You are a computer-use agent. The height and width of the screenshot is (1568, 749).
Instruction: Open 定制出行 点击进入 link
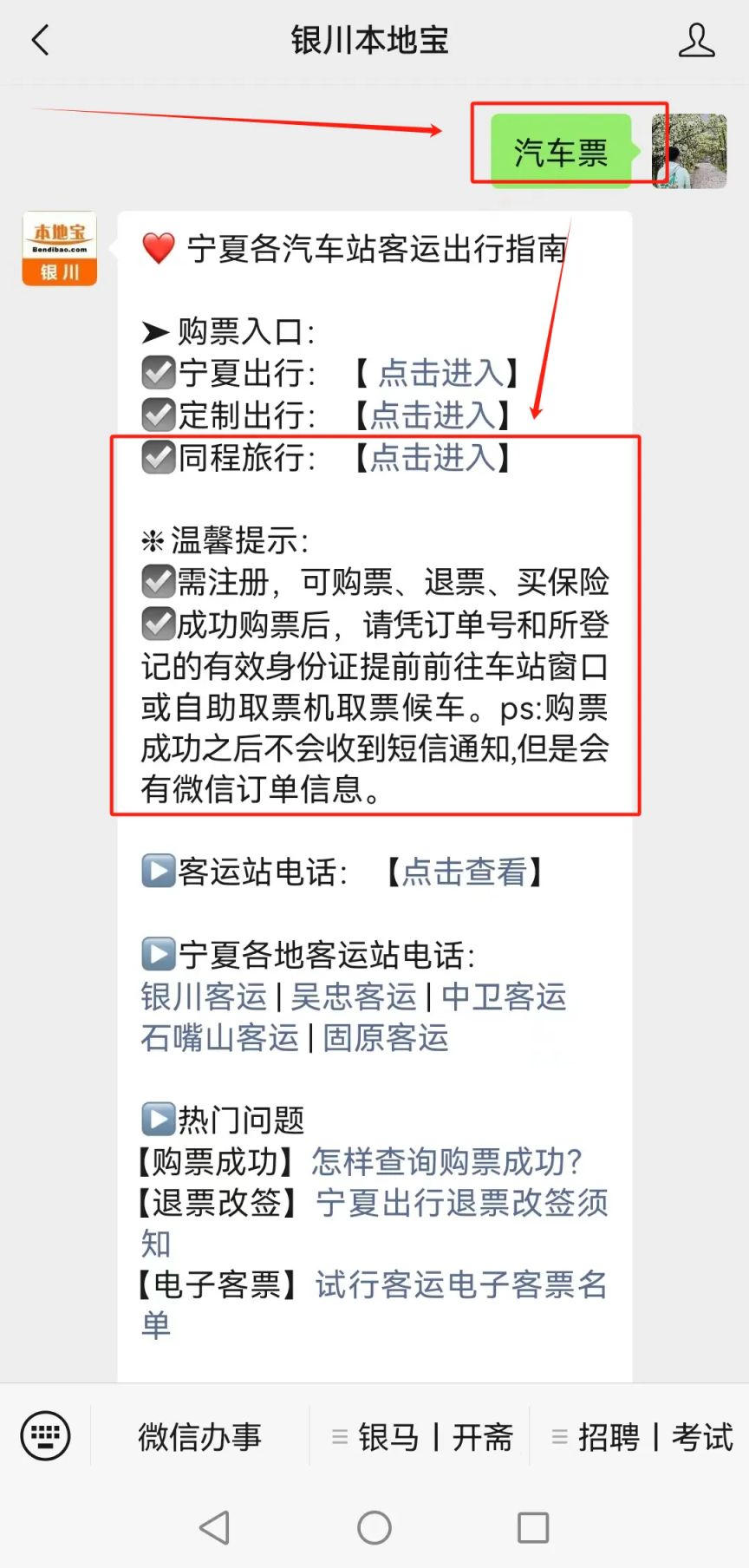pyautogui.click(x=433, y=415)
